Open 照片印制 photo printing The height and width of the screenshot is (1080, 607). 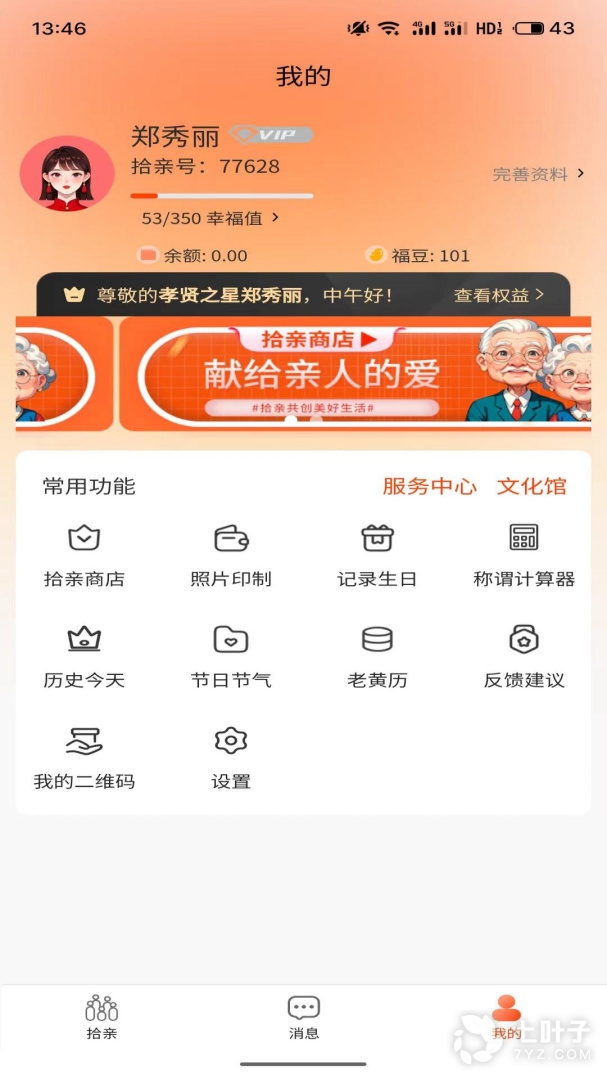(231, 555)
